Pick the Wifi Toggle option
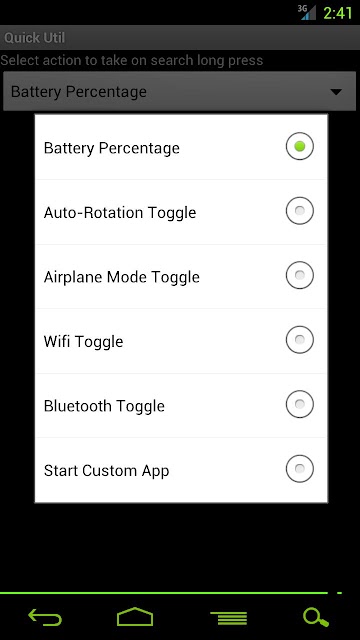Image resolution: width=360 pixels, height=640 pixels. [181, 341]
